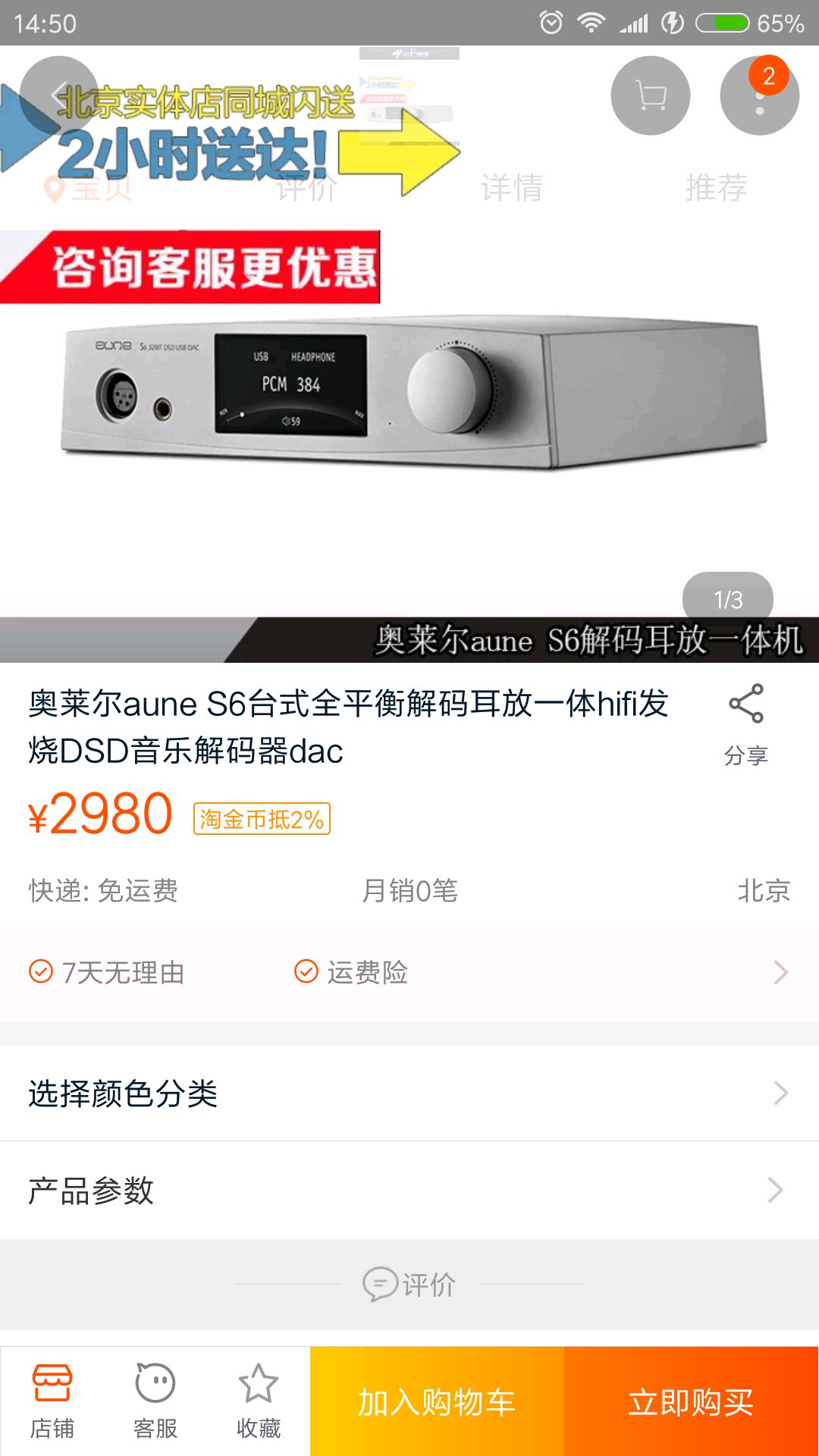Open the 7天无理由 service guarantees row
The image size is (819, 1456).
pyautogui.click(x=409, y=972)
